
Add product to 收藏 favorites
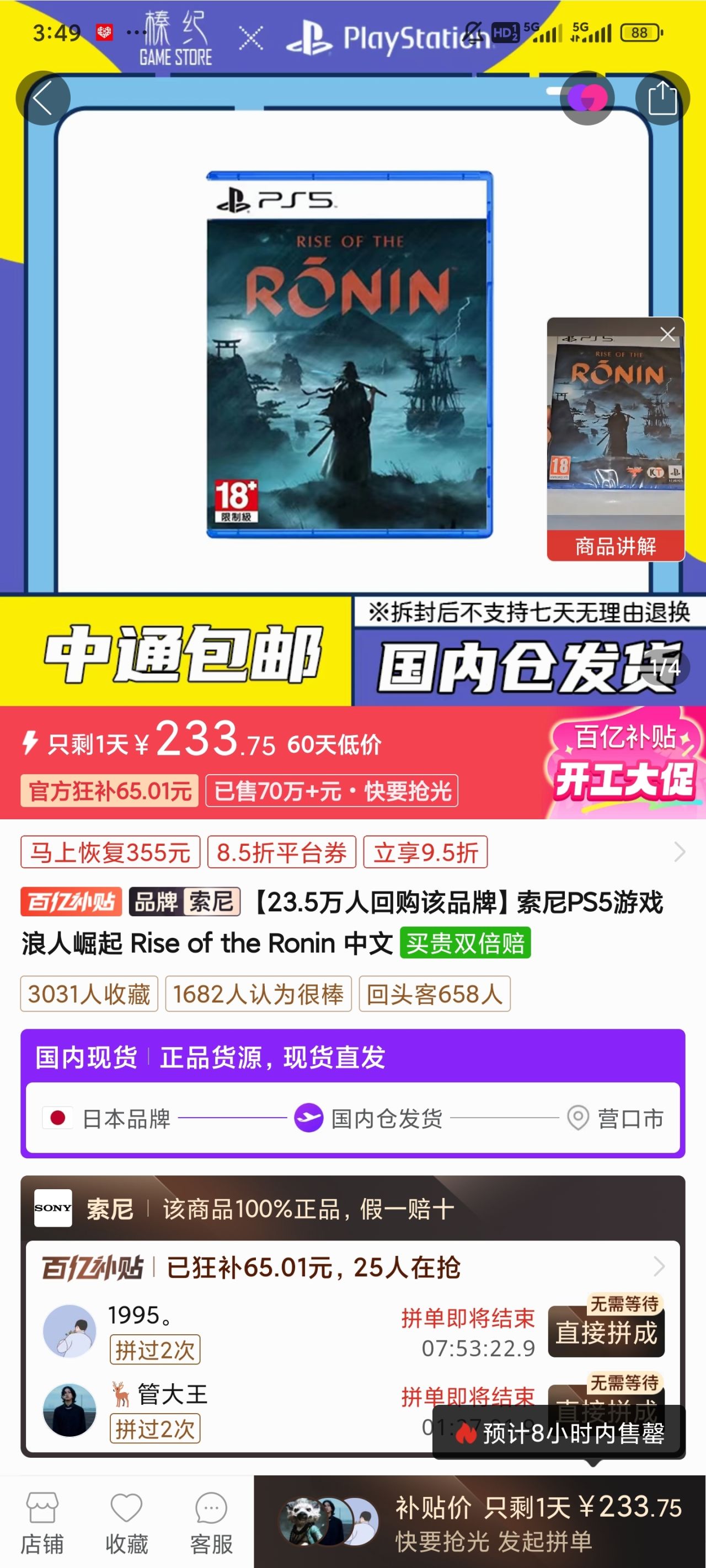(x=126, y=1523)
